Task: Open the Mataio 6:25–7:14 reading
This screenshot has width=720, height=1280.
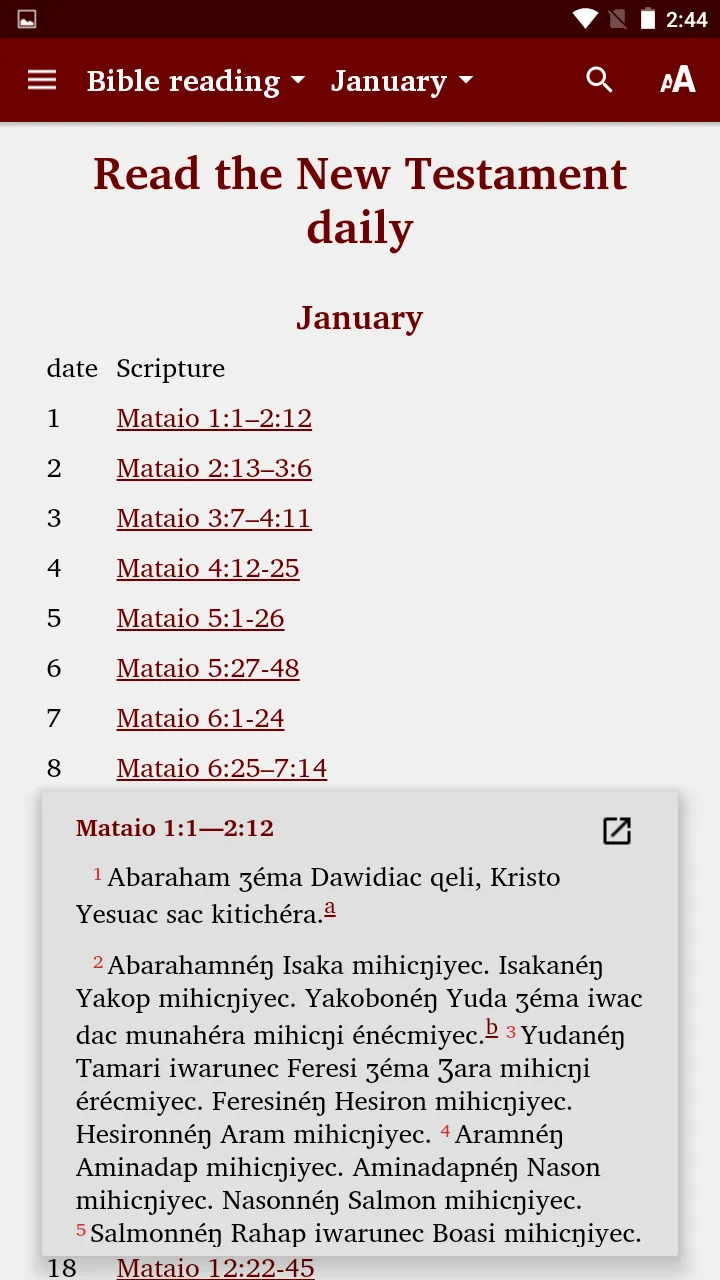Action: [221, 768]
